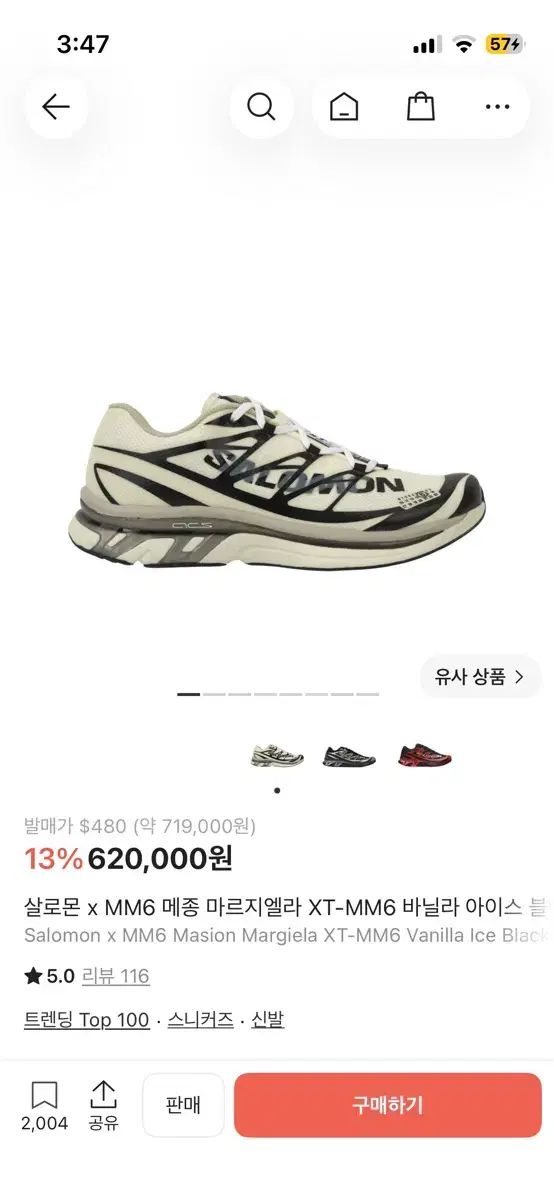Share this product via 공유

point(104,1105)
